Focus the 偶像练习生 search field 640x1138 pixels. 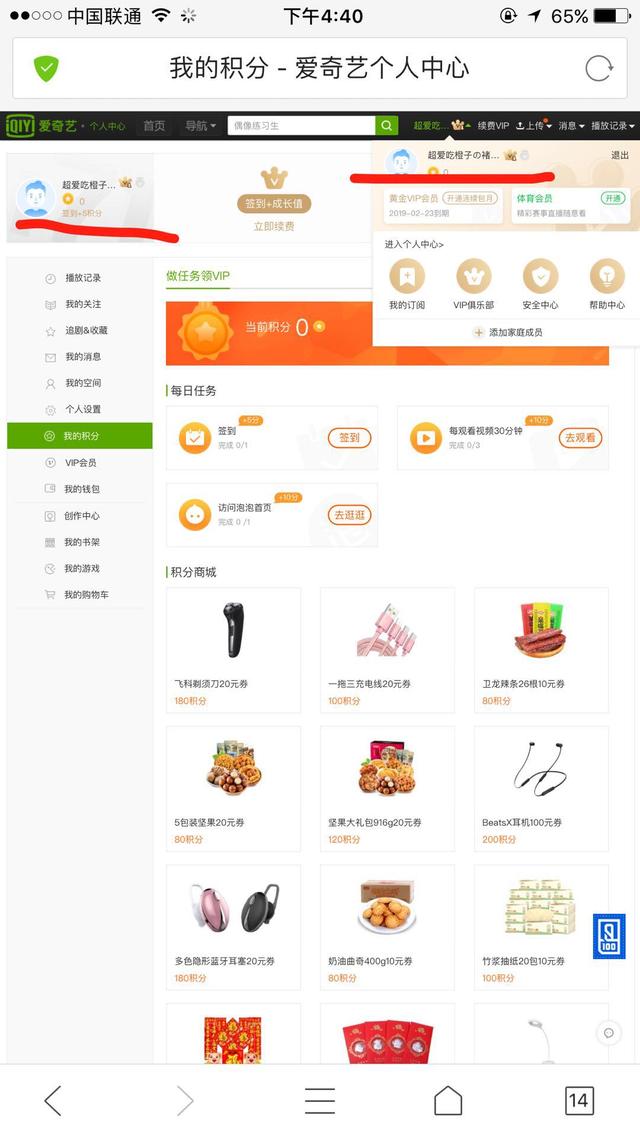pyautogui.click(x=301, y=126)
